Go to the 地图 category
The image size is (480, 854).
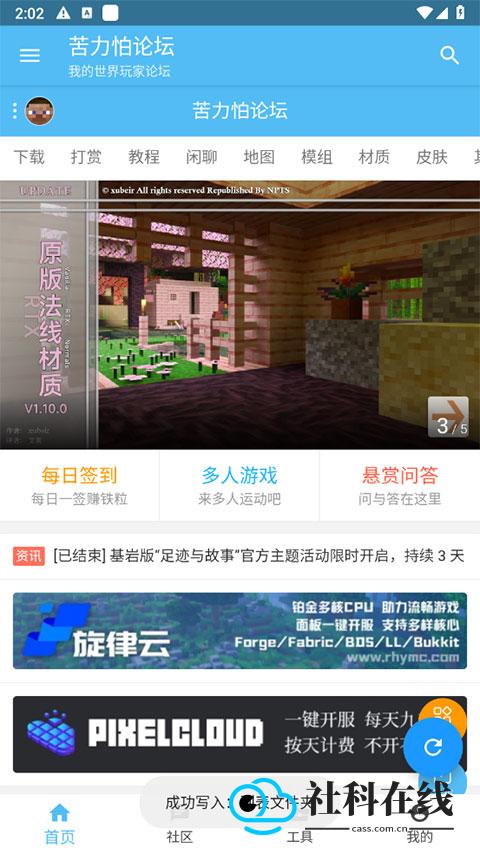click(x=259, y=157)
